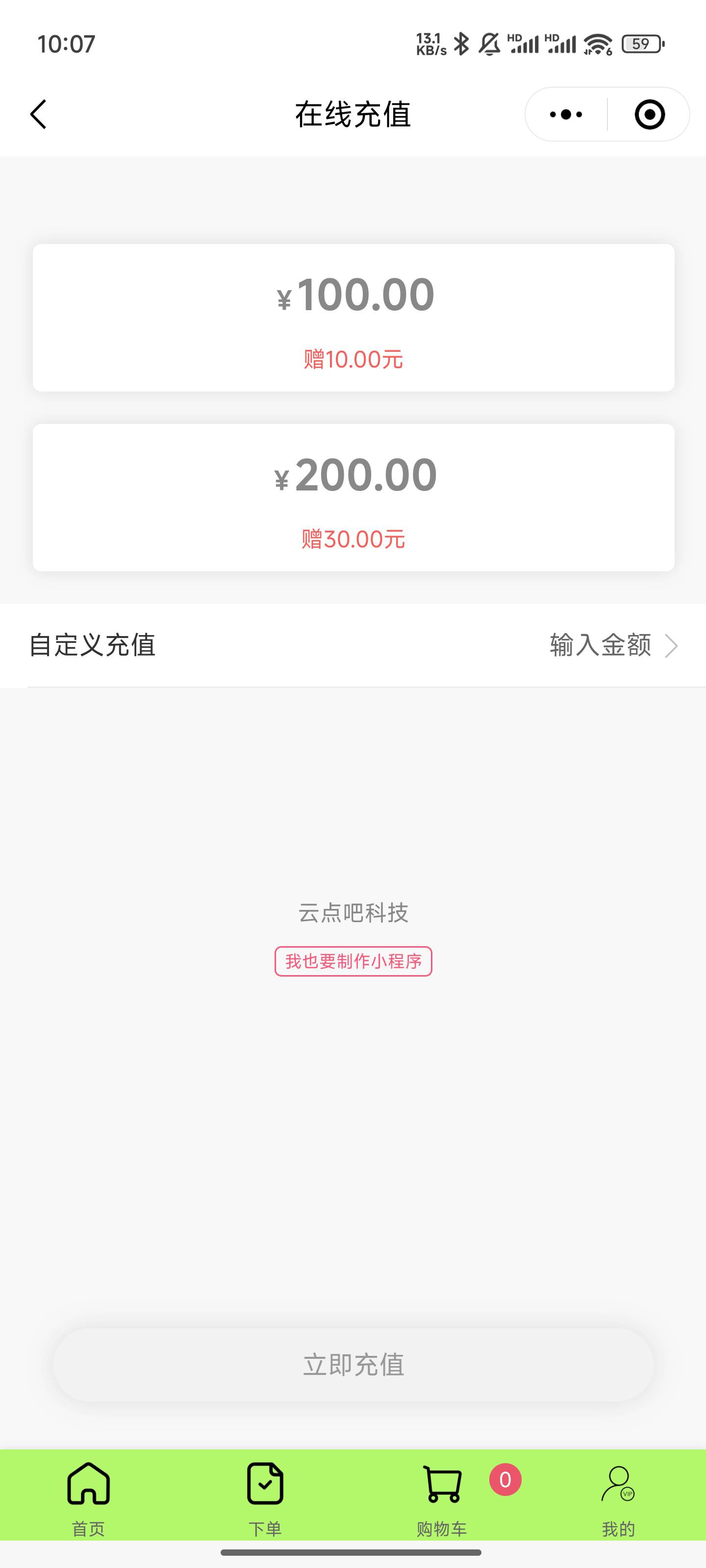Open 自定义充值 to enter an amount
Image resolution: width=706 pixels, height=1568 pixels.
coord(353,645)
